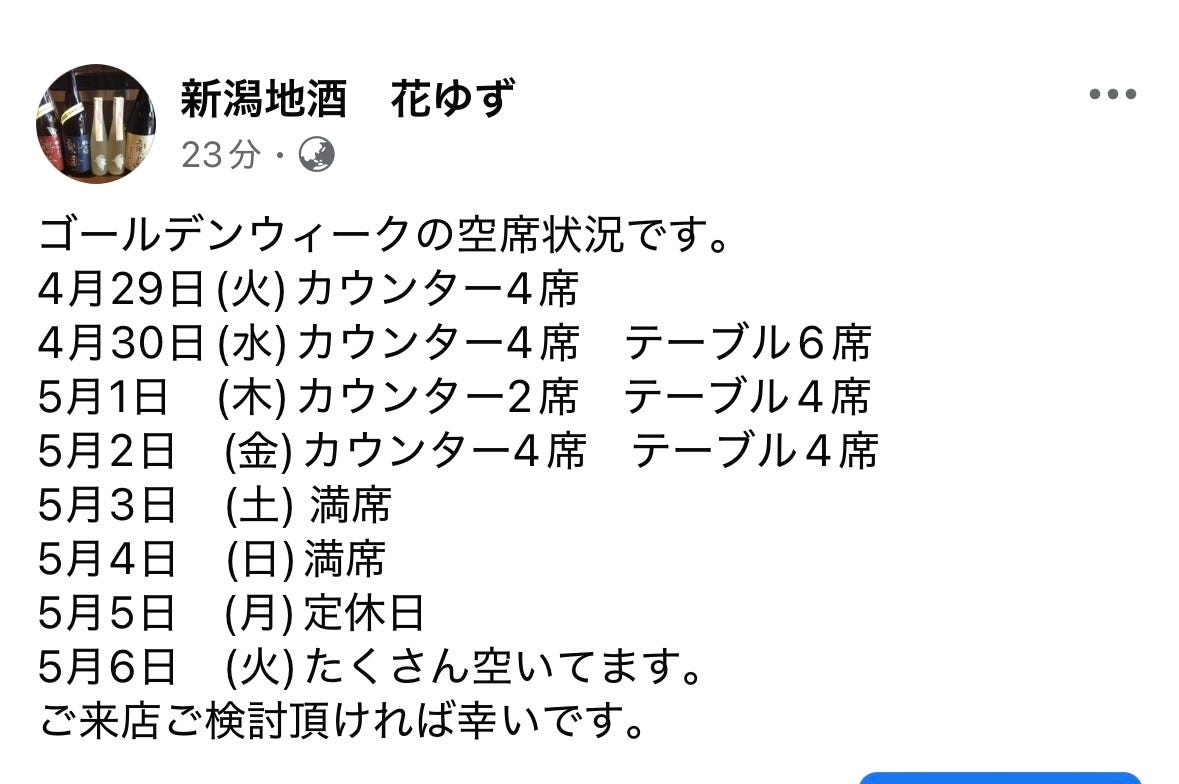The height and width of the screenshot is (784, 1179).
Task: Open the post's three-dot options menu
Action: coord(1112,95)
